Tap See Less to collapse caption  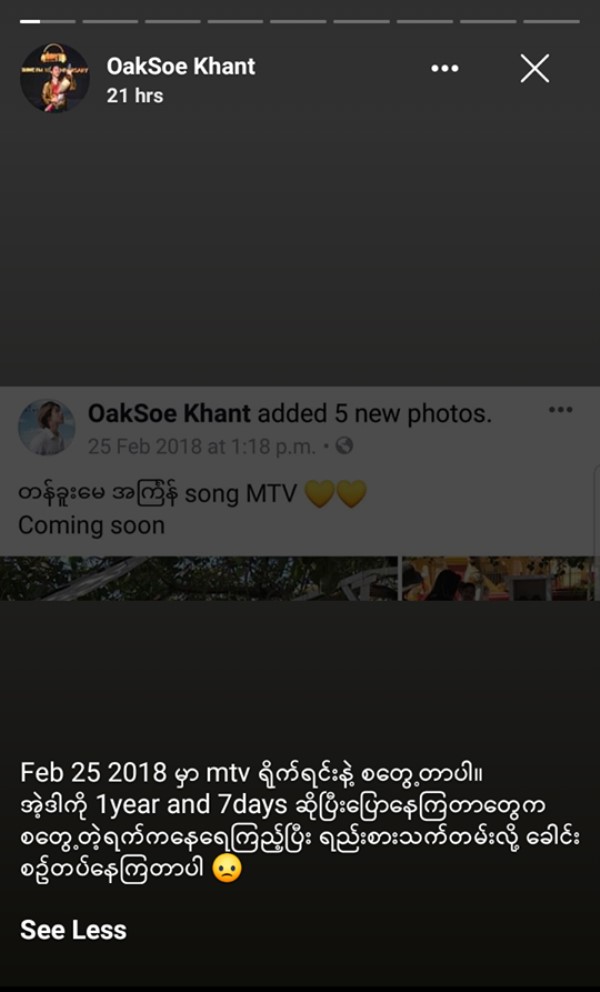coord(73,929)
